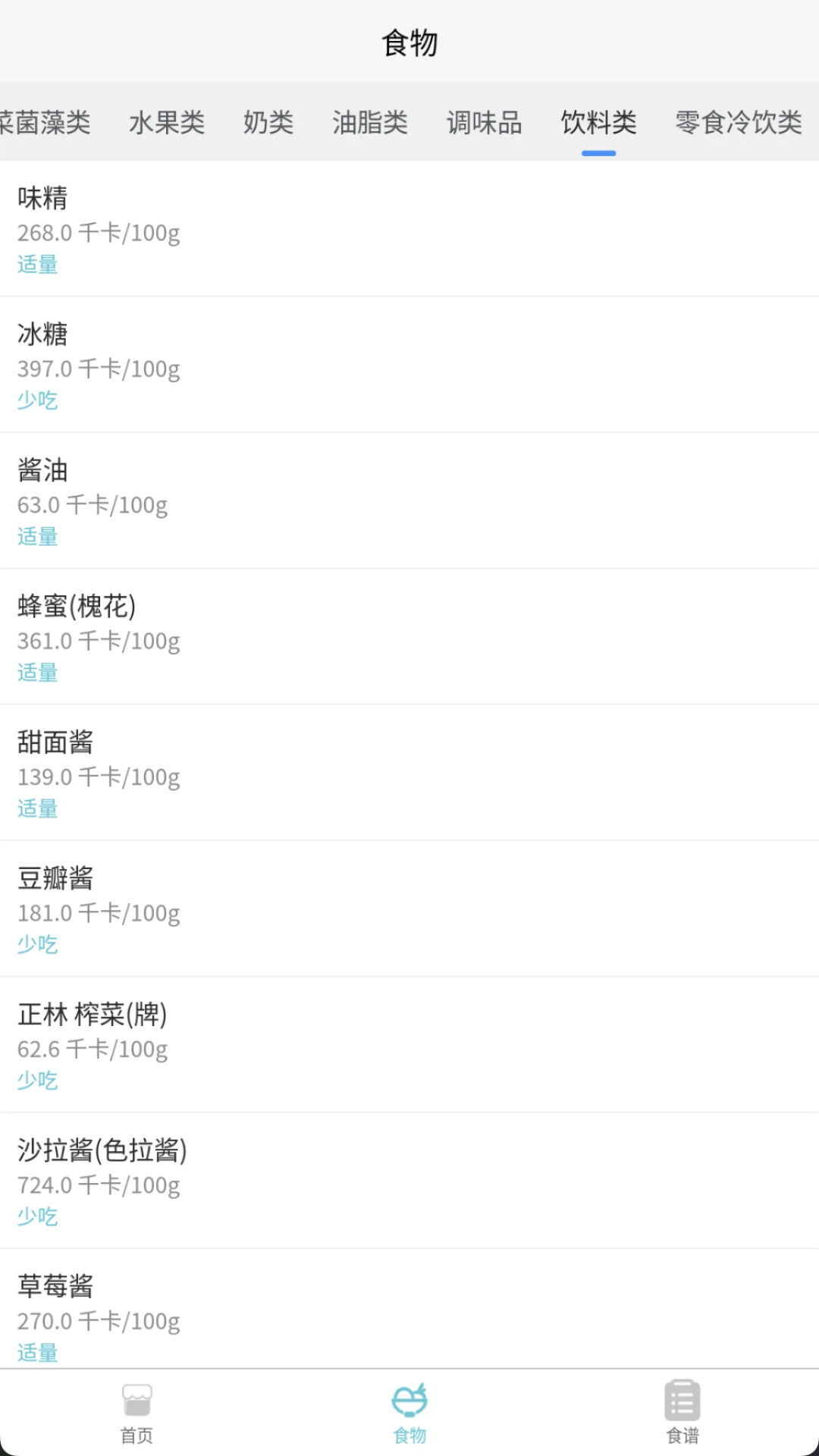
Task: Tap the 饮料类 category tab
Action: pyautogui.click(x=598, y=122)
